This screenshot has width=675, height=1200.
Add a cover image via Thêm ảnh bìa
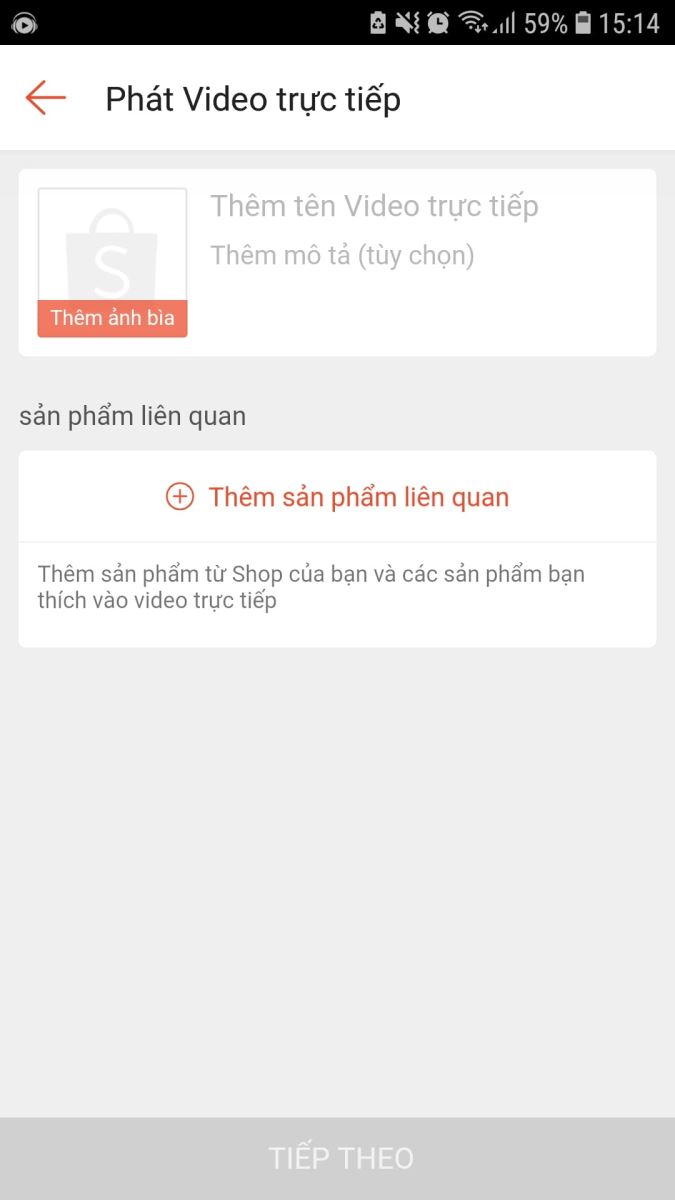click(112, 318)
